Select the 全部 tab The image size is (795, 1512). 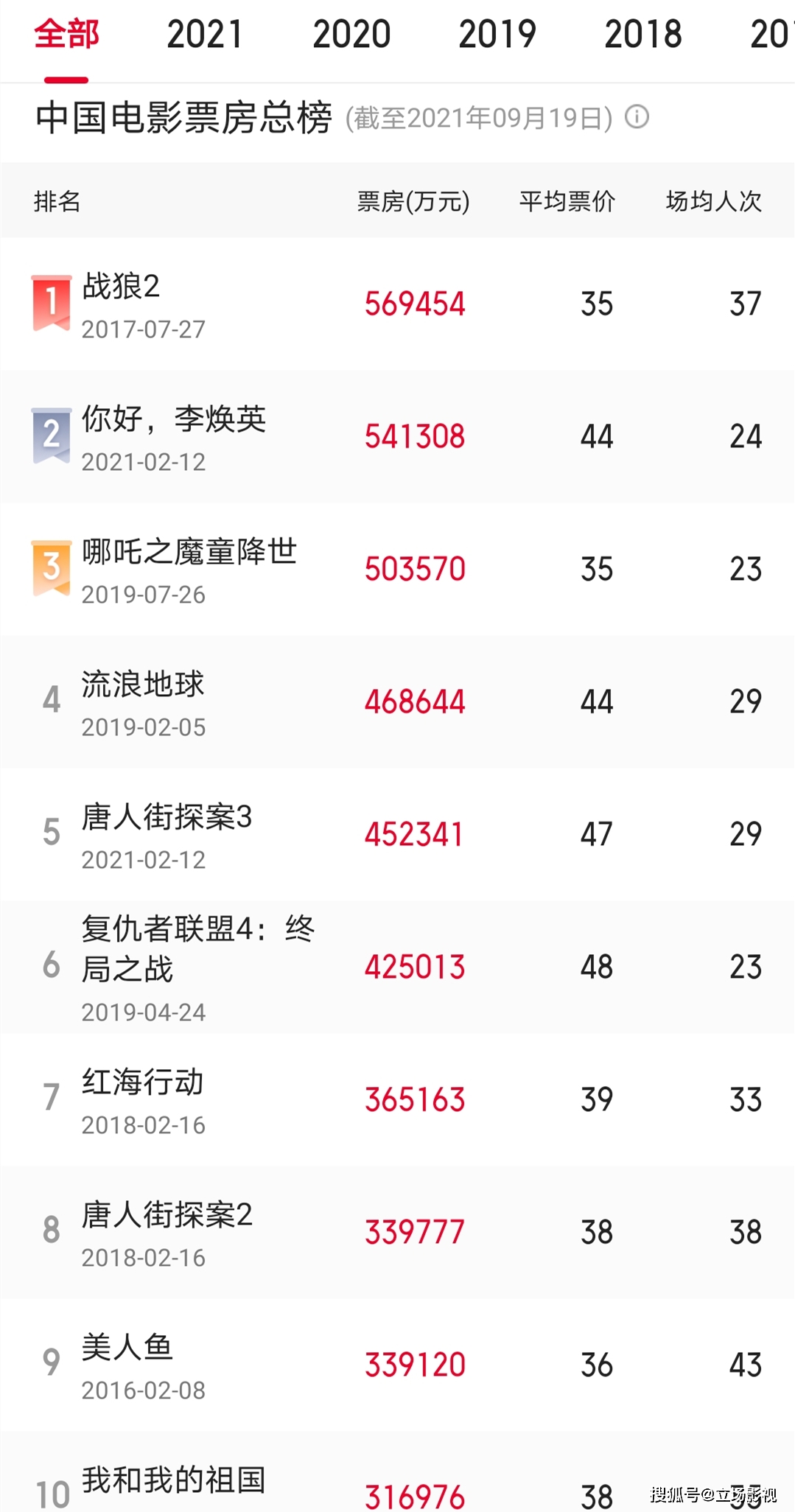pos(66,33)
